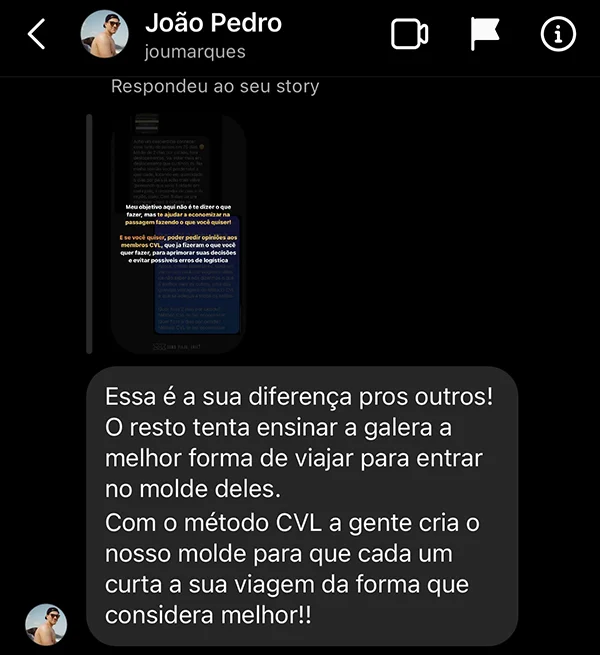Go back to the message list
Viewport: 600px width, 655px height.
point(36,35)
